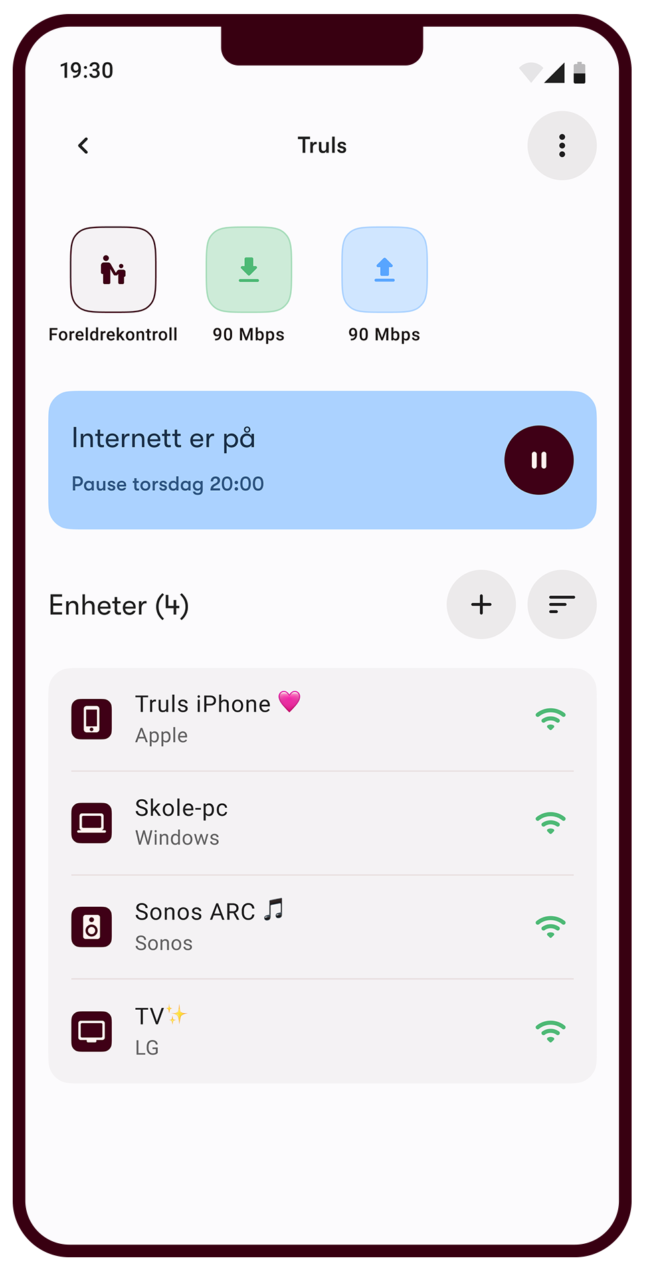The width and height of the screenshot is (649, 1280).
Task: Tap the blue upload speed tile
Action: click(385, 270)
